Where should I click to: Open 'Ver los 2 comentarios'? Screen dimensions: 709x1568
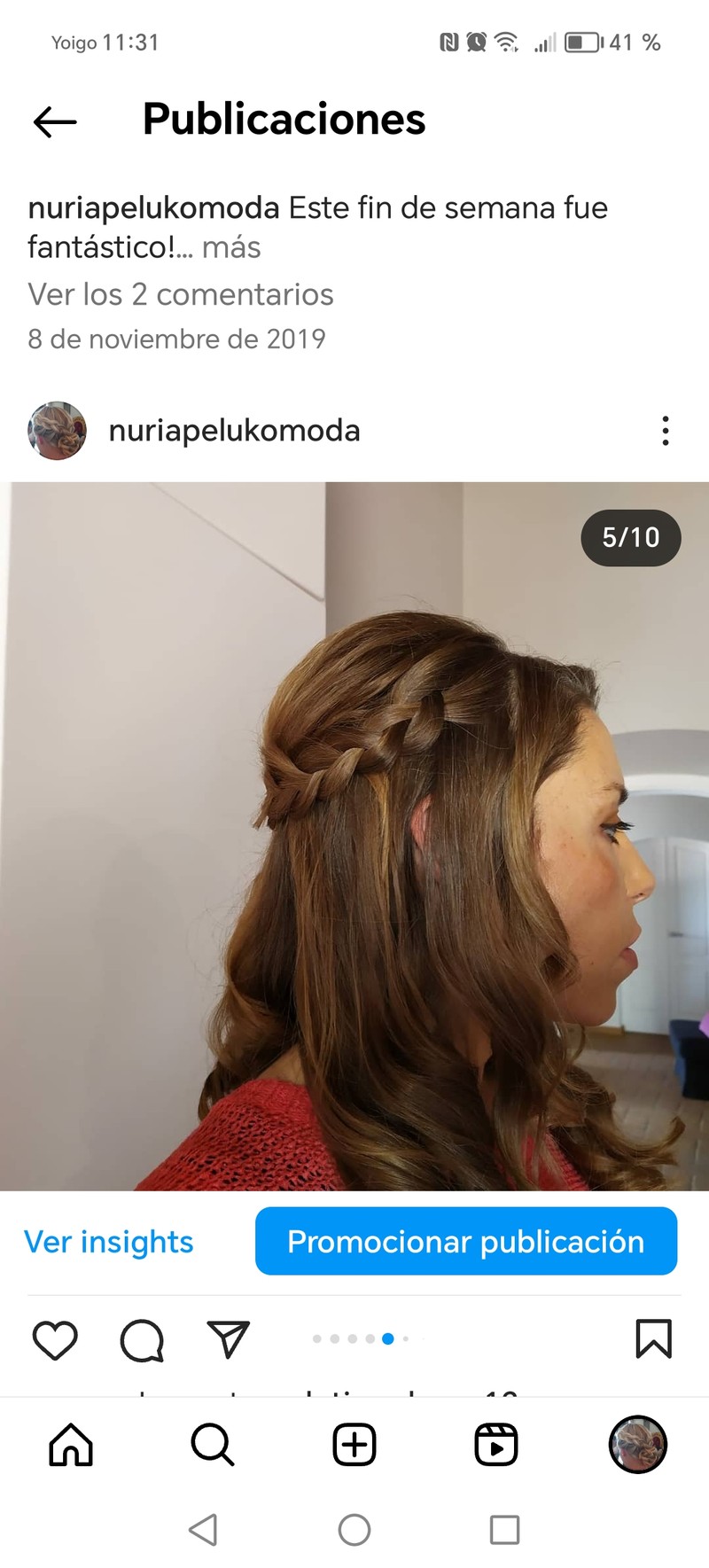[x=181, y=294]
